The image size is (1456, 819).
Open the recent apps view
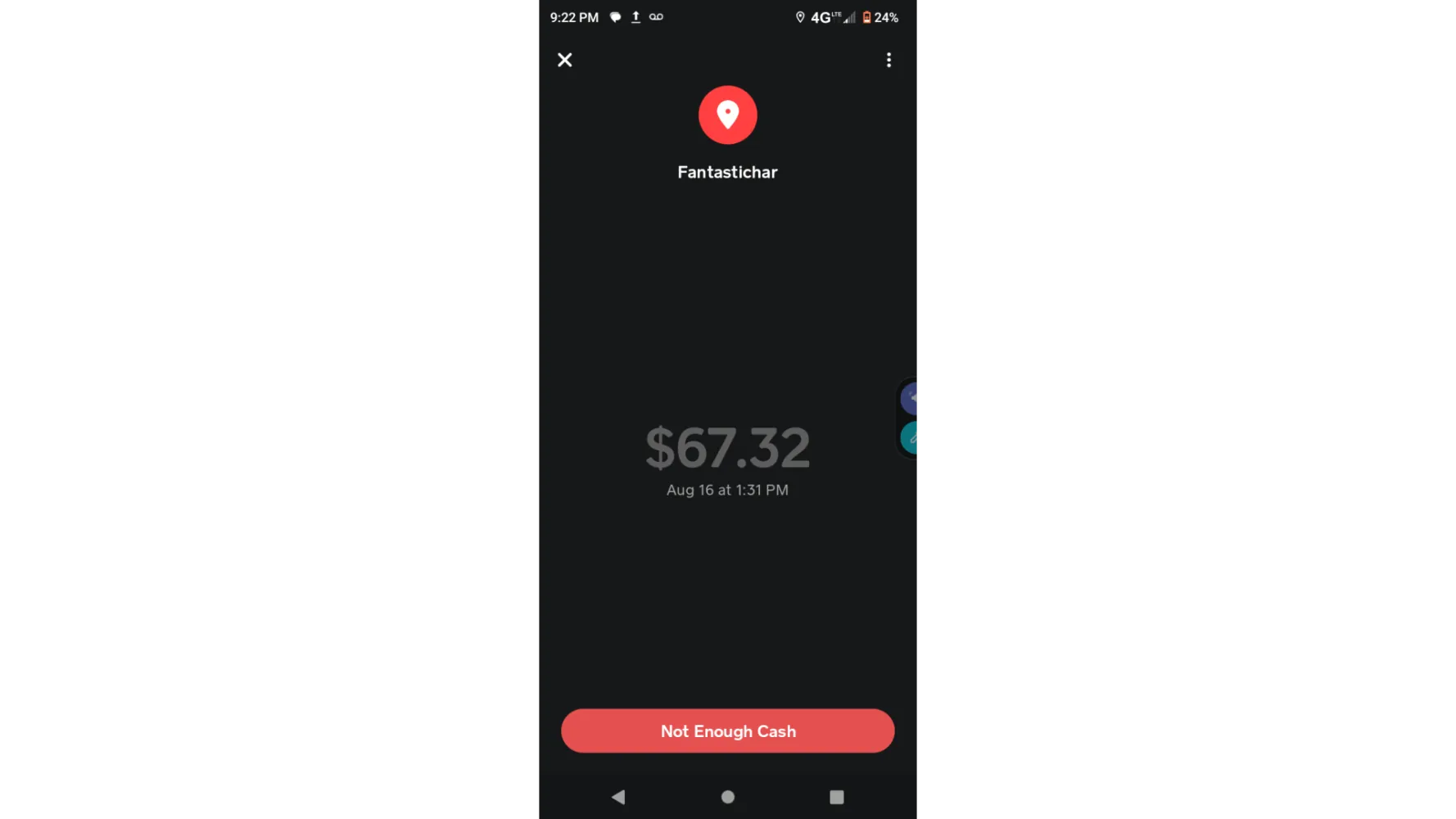point(836,797)
